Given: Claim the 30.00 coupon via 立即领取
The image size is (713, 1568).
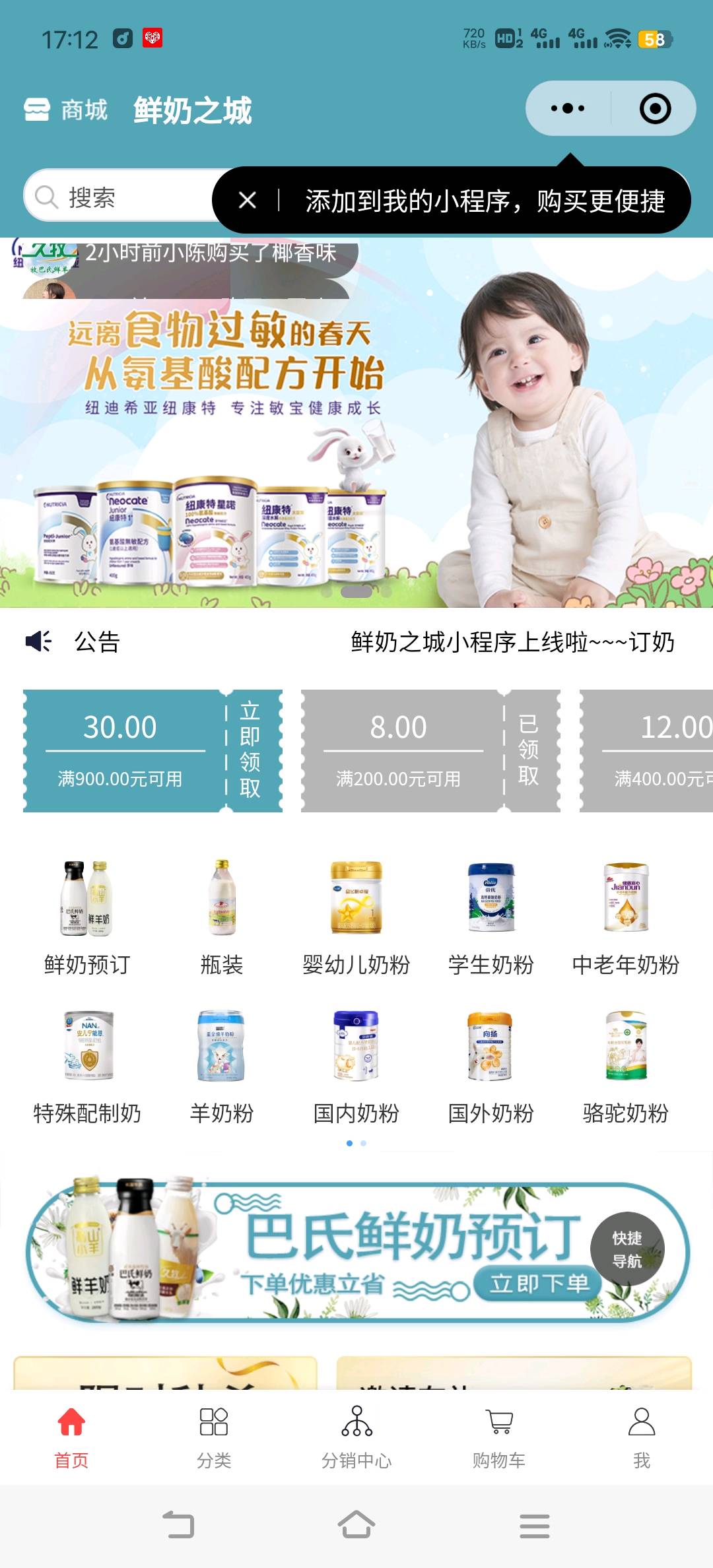Looking at the screenshot, I should click(x=250, y=750).
